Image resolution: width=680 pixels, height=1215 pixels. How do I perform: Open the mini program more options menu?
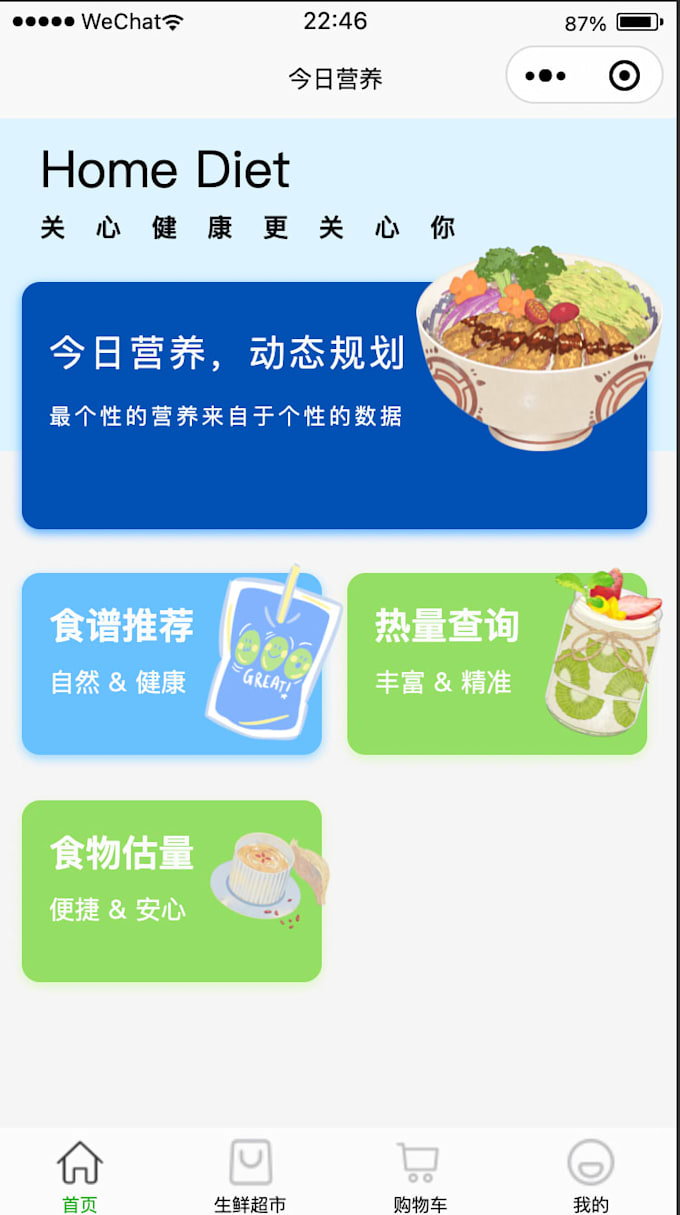coord(545,76)
